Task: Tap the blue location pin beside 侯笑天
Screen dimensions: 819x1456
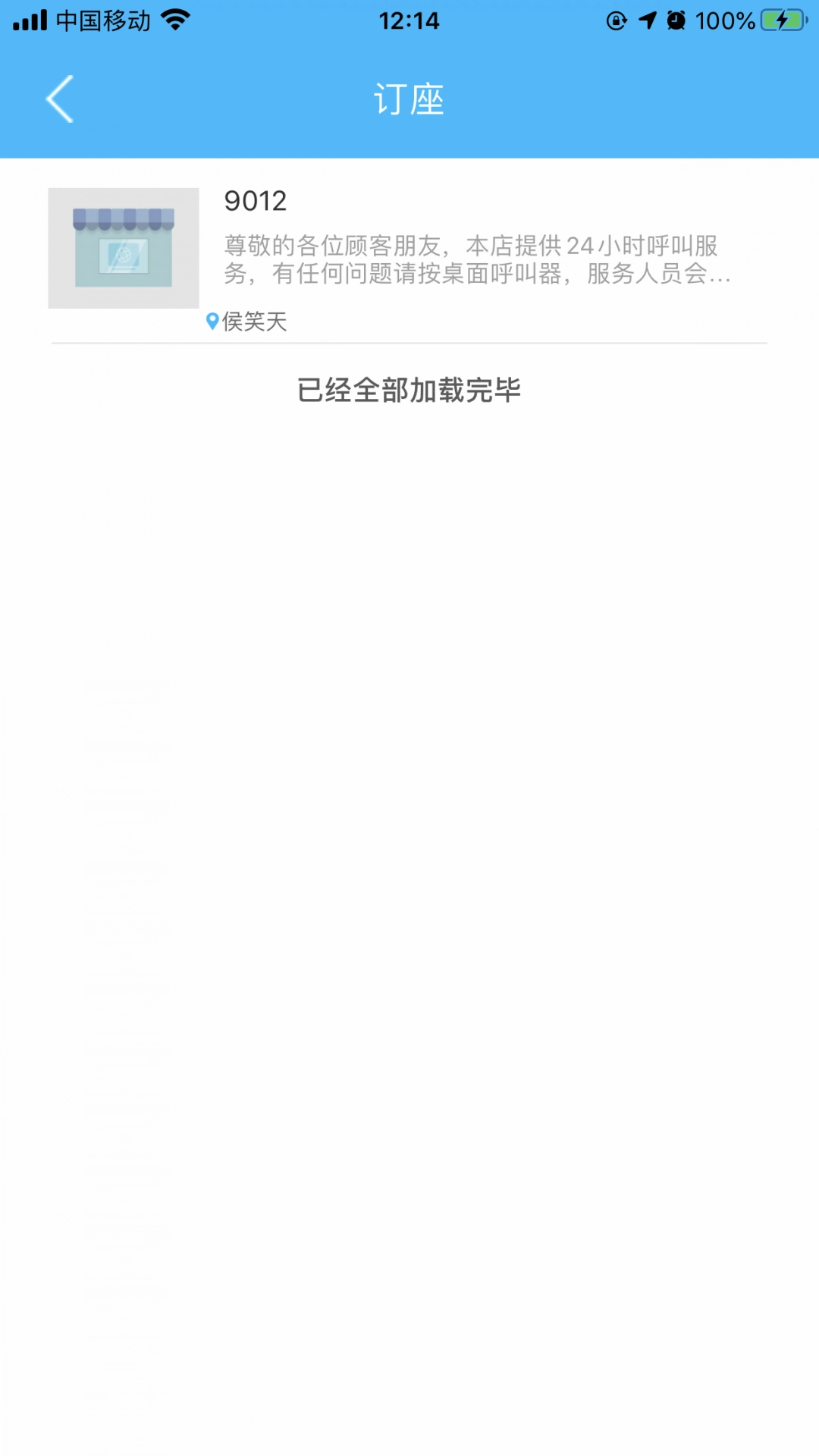Action: [x=212, y=320]
